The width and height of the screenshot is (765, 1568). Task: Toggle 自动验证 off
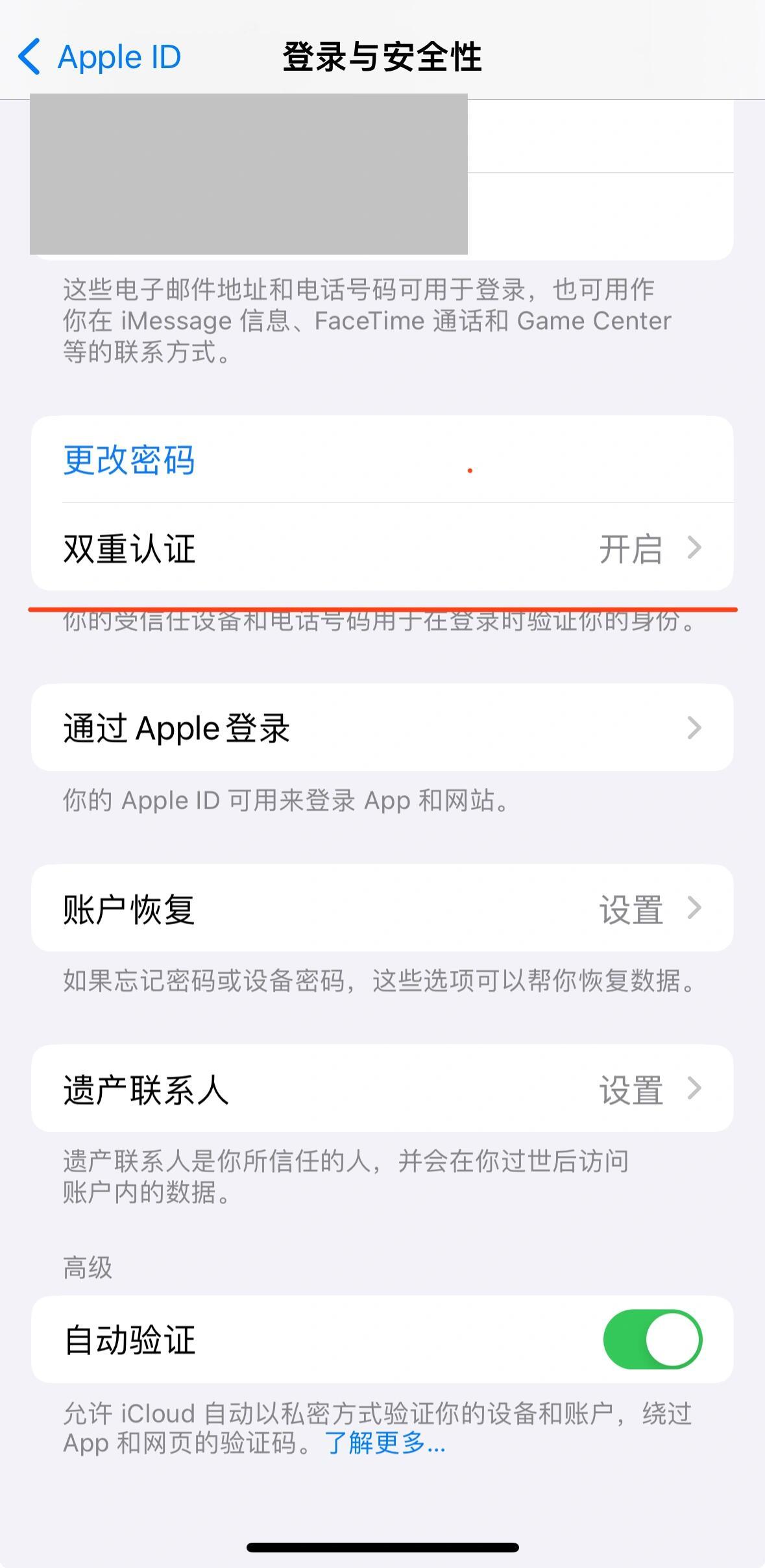(x=657, y=1339)
